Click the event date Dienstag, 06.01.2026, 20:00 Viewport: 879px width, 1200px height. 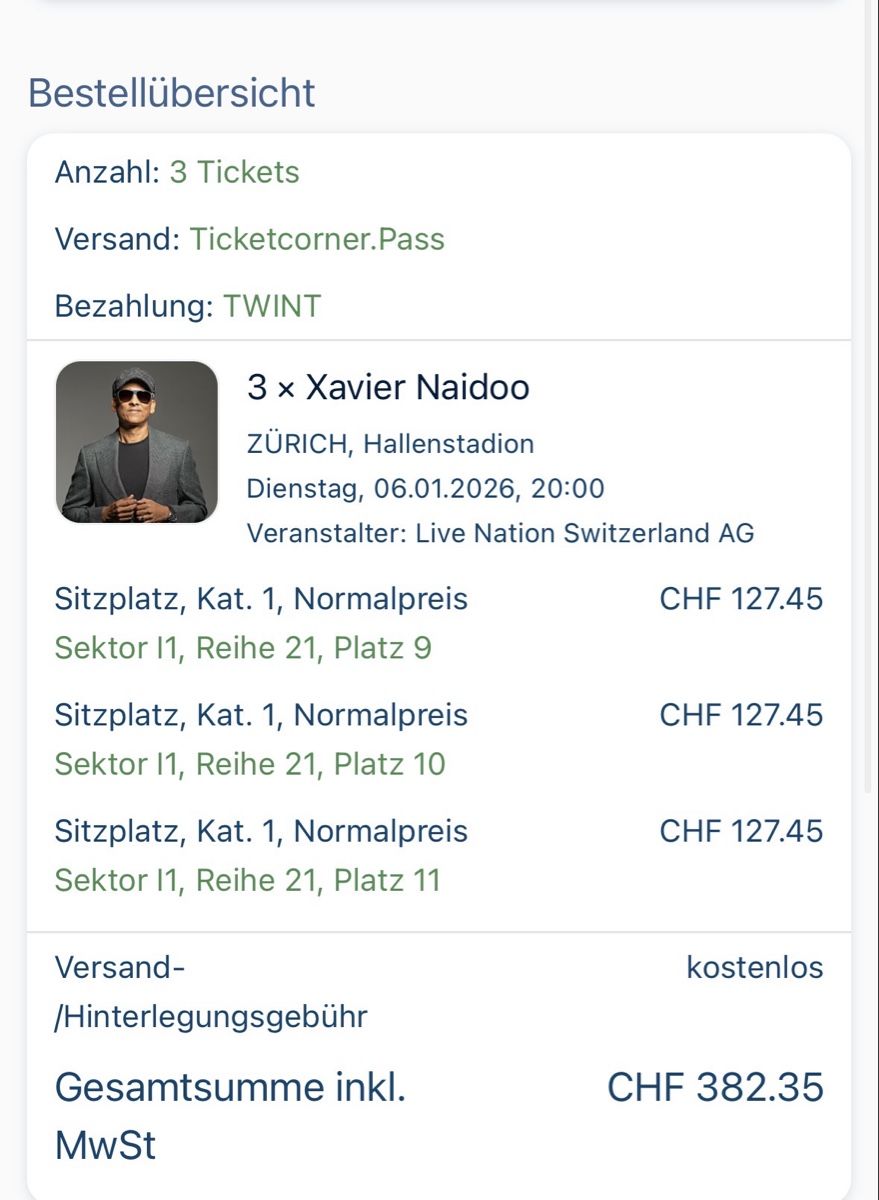tap(426, 488)
